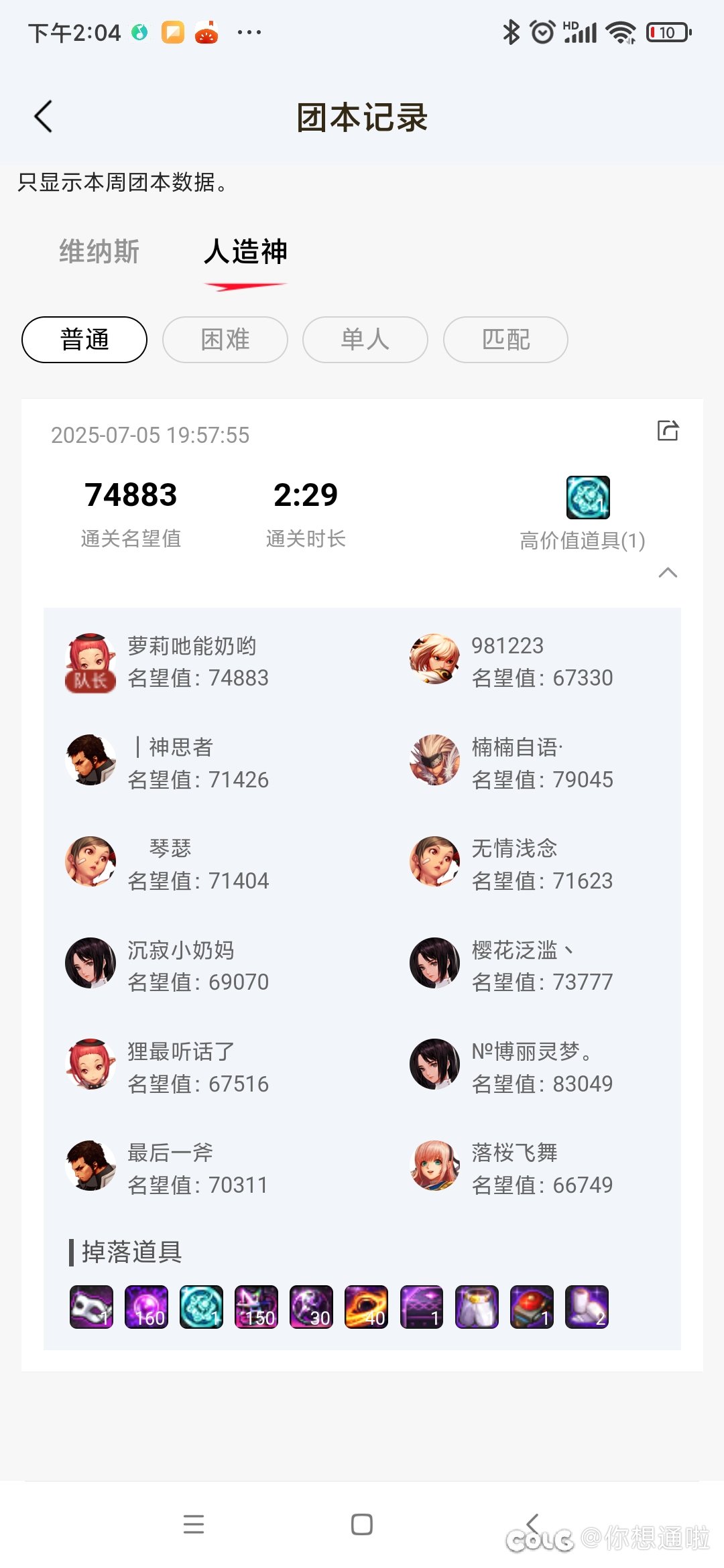Open the high-value item icon
Image resolution: width=724 pixels, height=1568 pixels.
[588, 497]
